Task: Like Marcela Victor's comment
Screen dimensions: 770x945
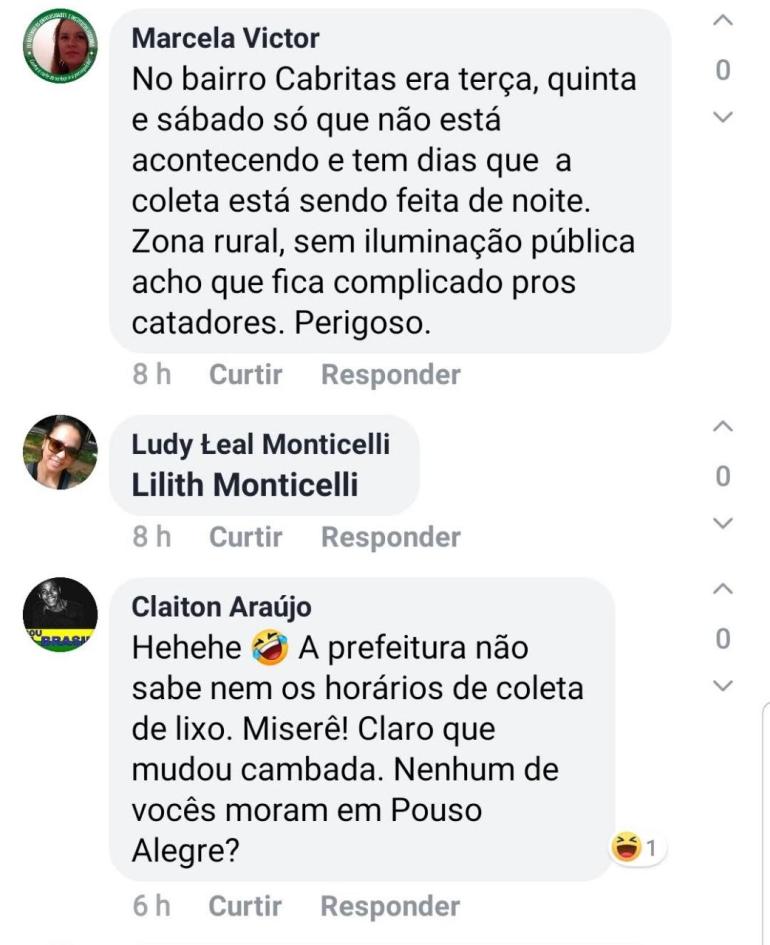Action: 246,375
